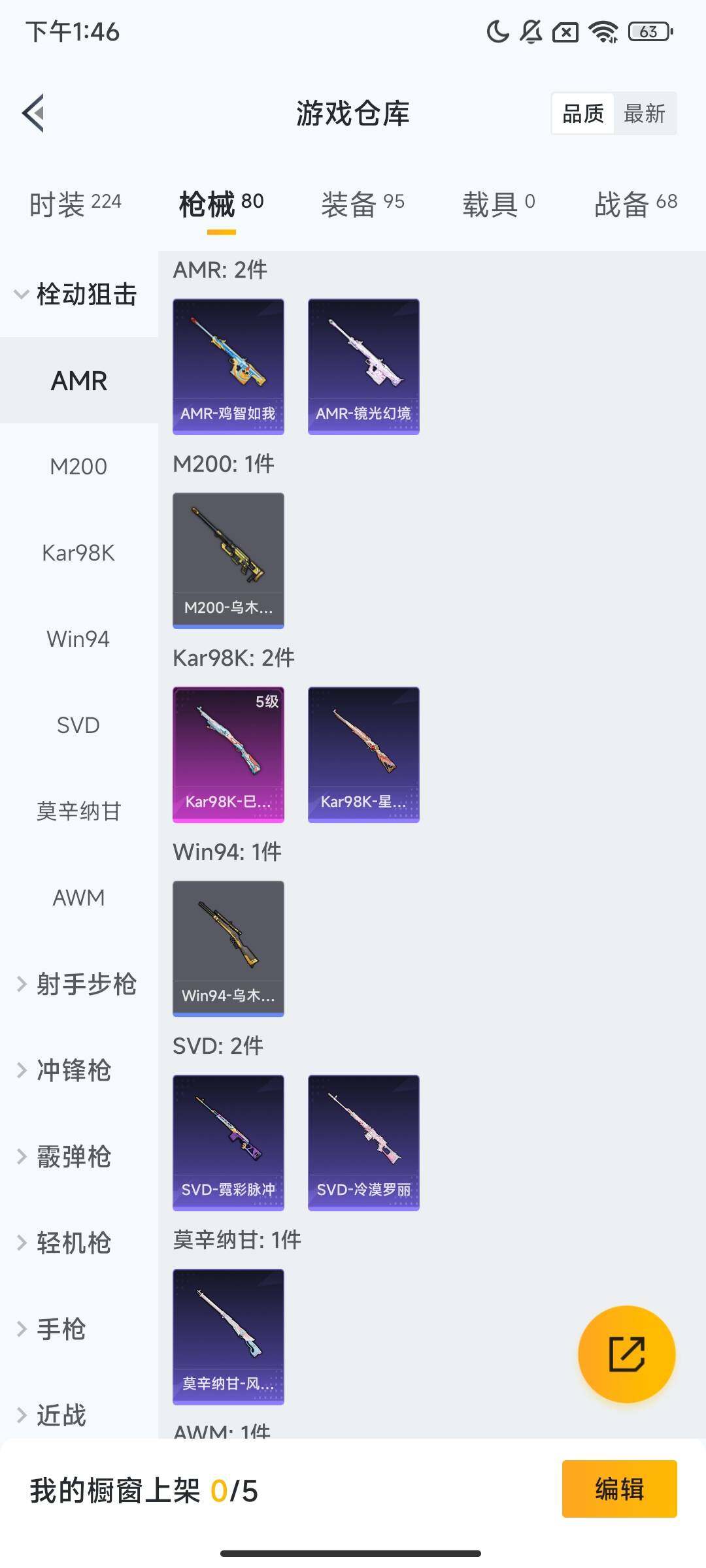Tap the back arrow to exit 游戏仓库

pos(34,112)
